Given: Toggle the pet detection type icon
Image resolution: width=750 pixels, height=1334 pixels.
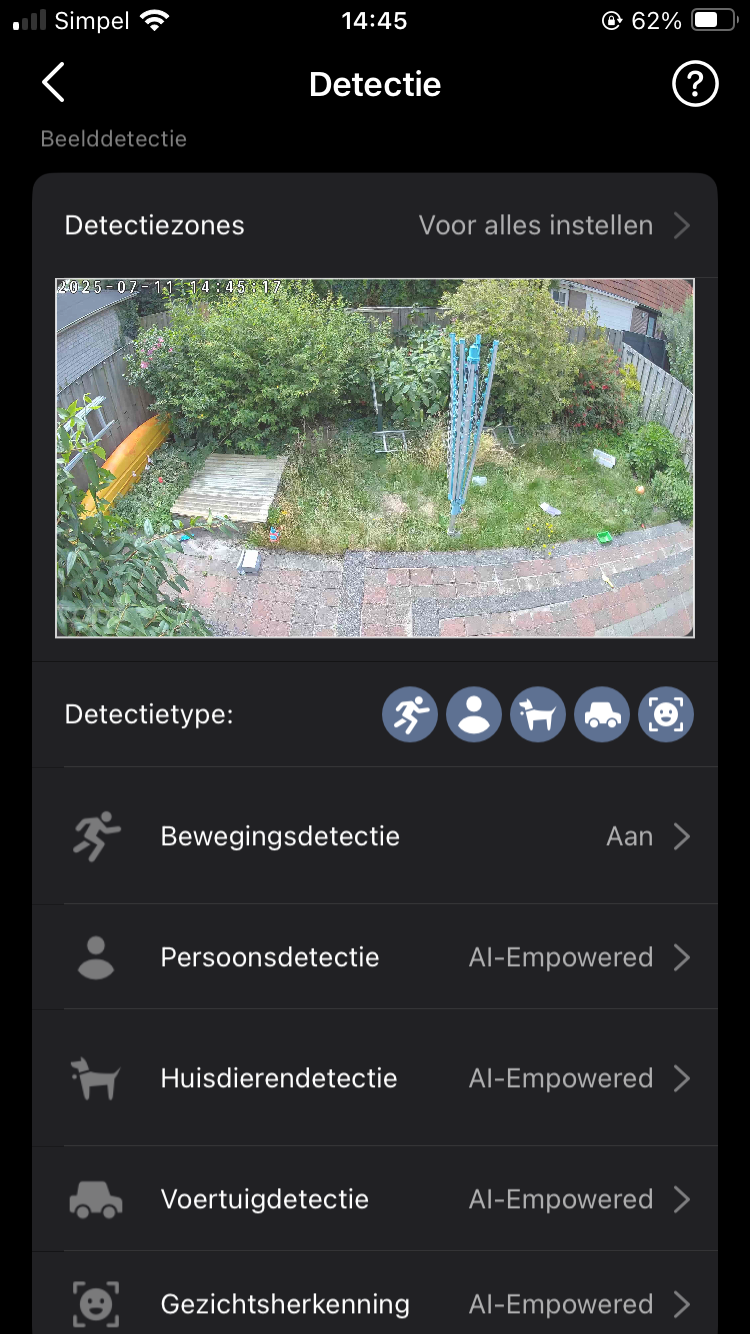Looking at the screenshot, I should point(538,715).
